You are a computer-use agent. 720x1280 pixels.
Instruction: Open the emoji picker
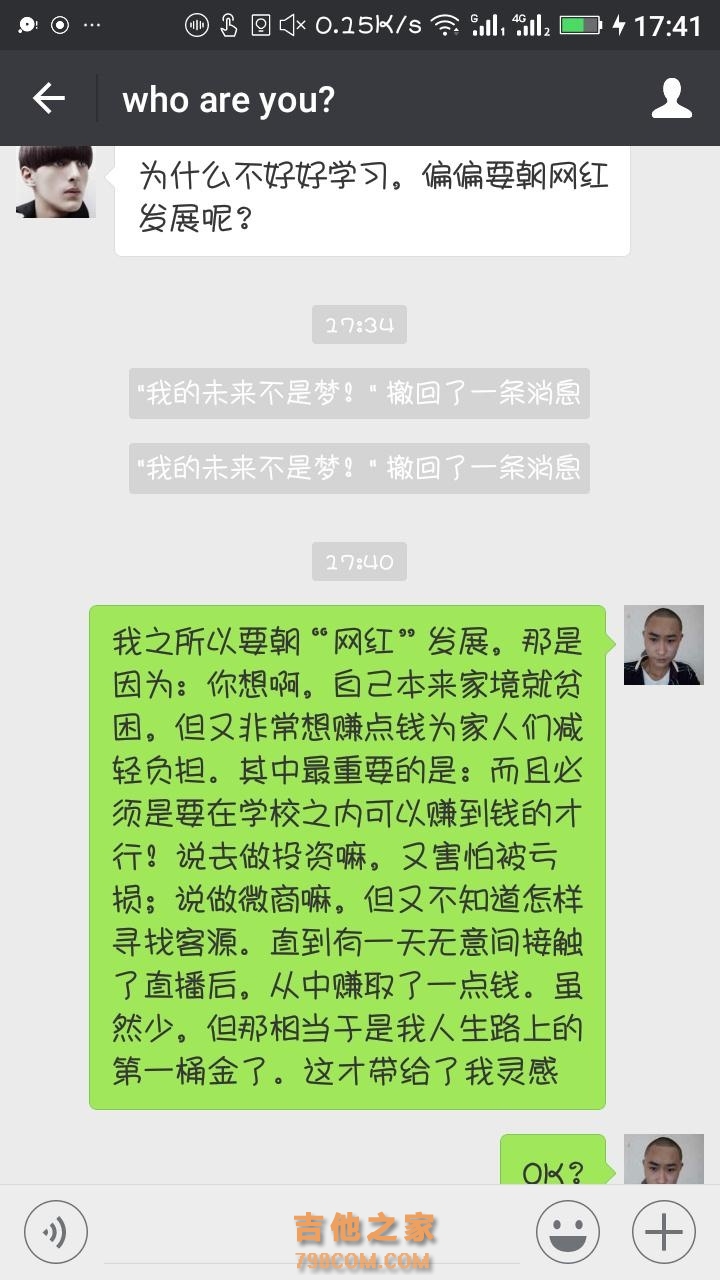[x=568, y=1232]
